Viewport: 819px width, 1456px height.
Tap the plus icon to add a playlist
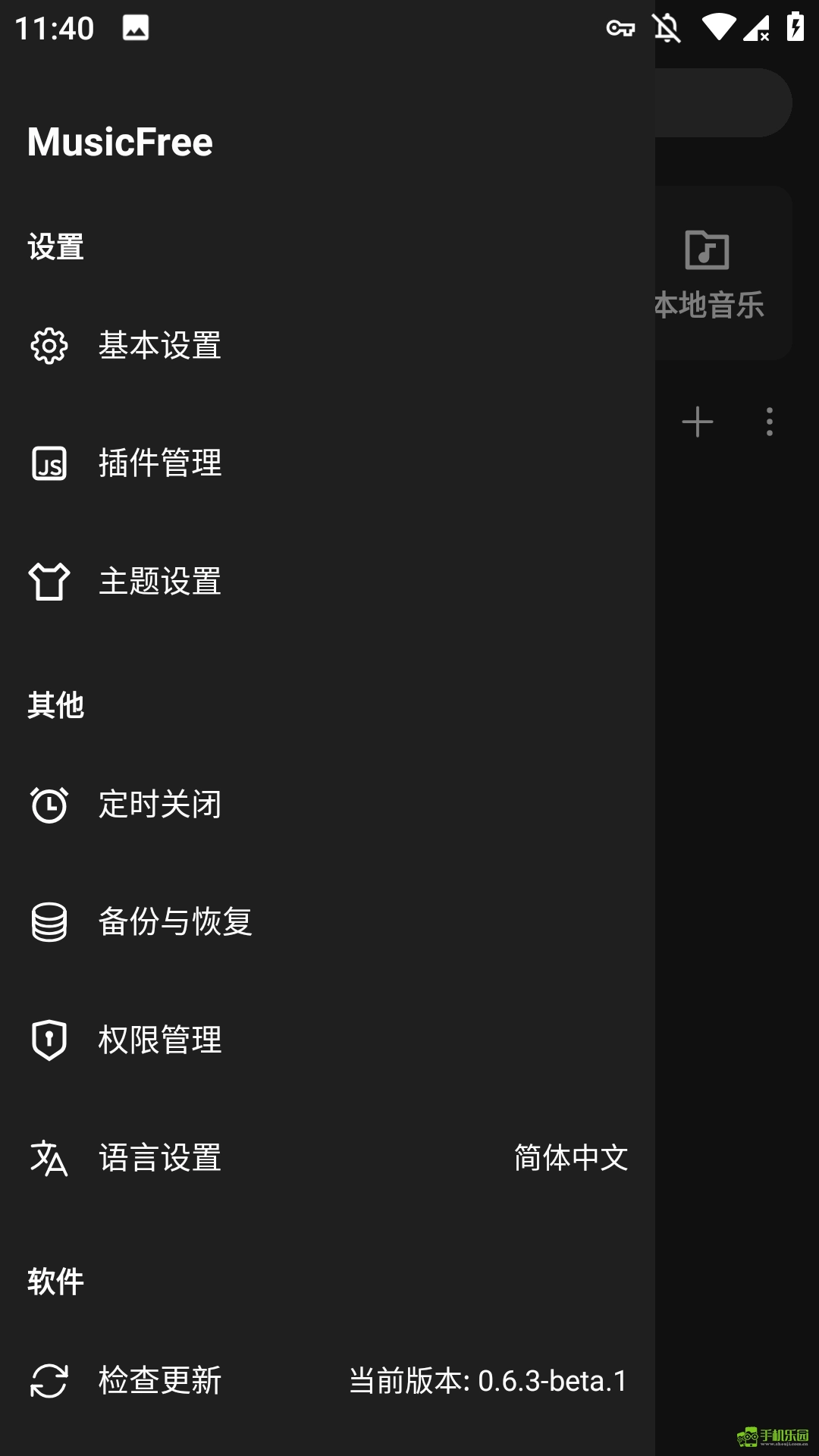click(x=698, y=422)
